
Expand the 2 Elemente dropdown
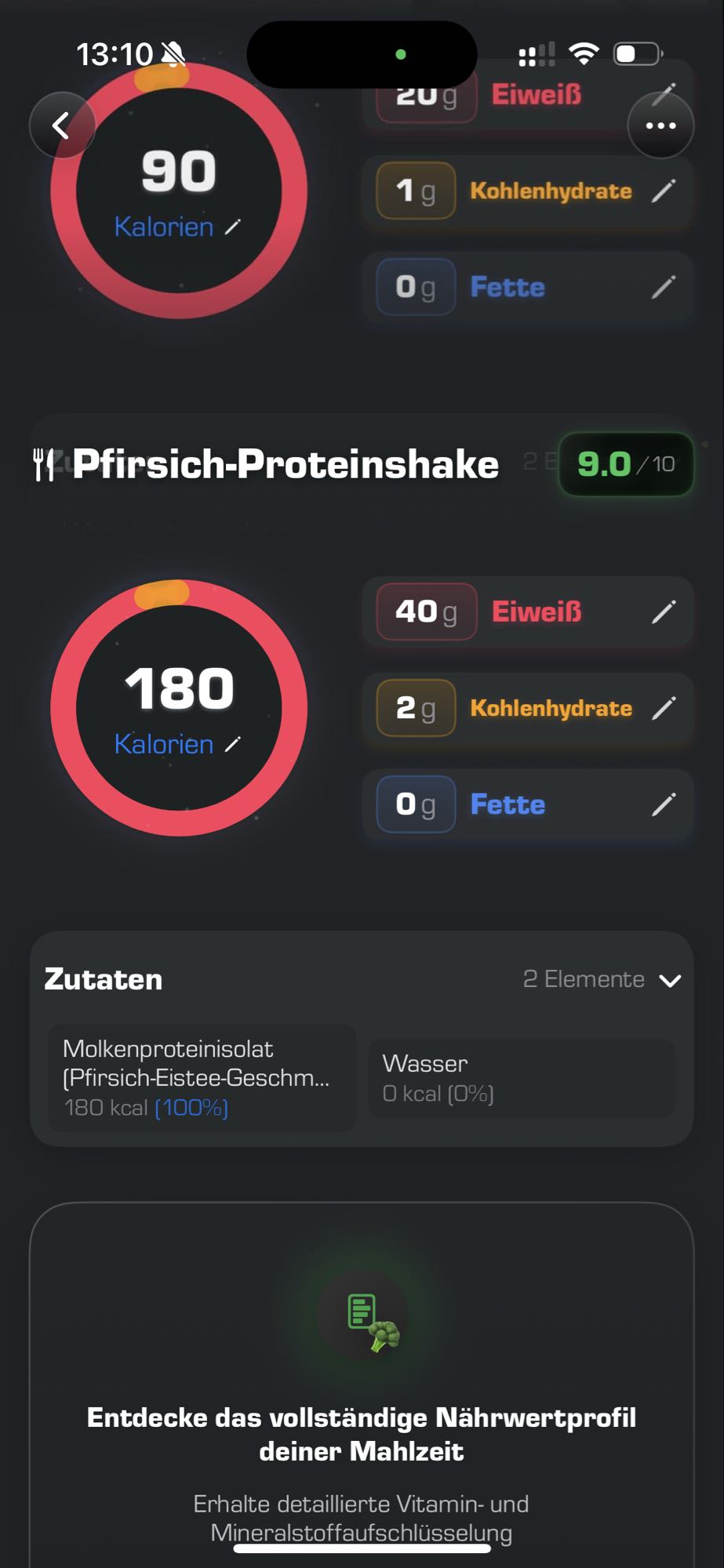(x=582, y=980)
